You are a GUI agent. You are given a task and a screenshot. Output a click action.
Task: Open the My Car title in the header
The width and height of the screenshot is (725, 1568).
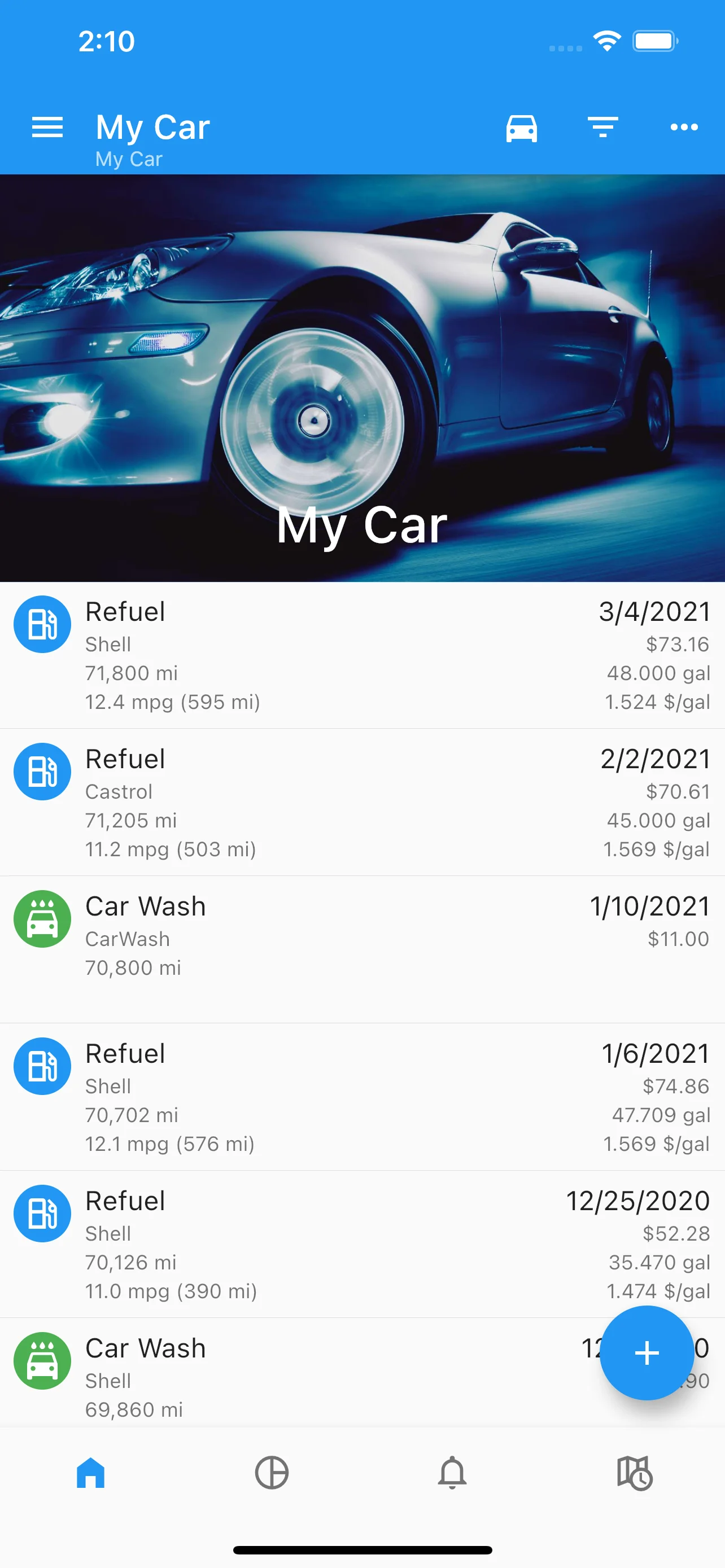coord(152,126)
